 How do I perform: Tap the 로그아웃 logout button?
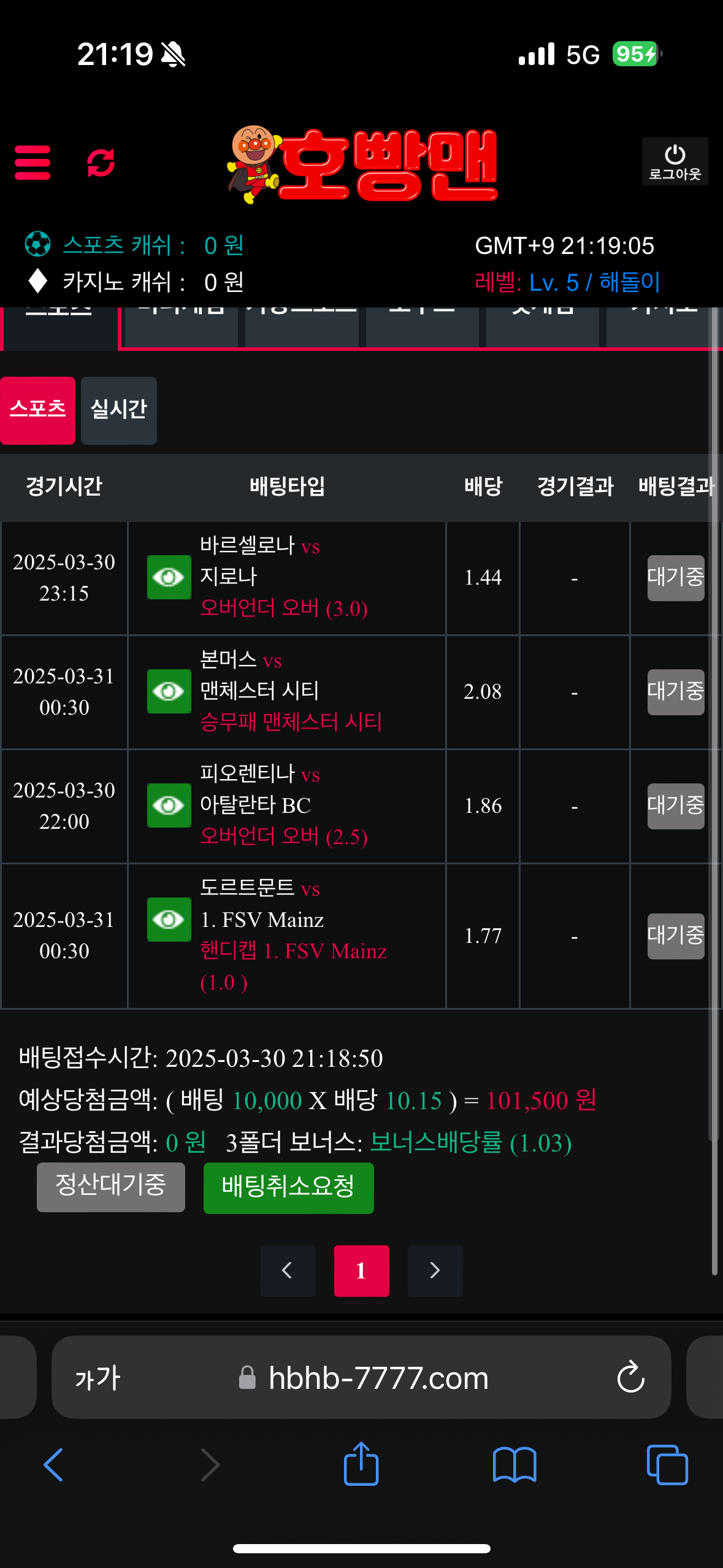(x=675, y=161)
